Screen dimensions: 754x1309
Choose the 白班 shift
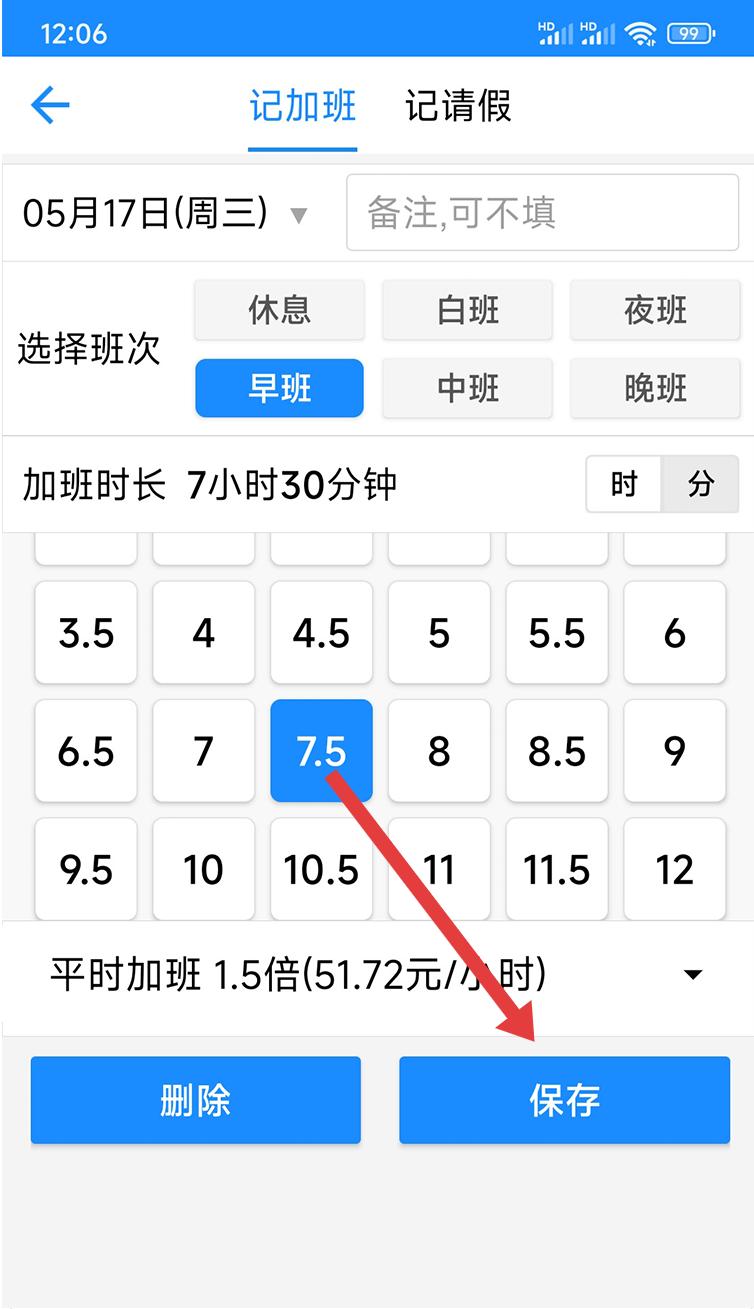(467, 310)
